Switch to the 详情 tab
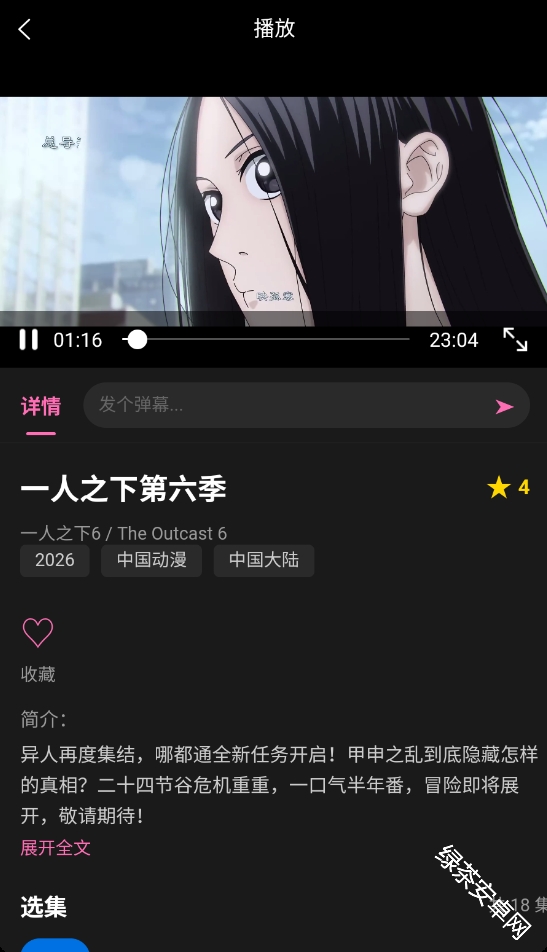 41,406
